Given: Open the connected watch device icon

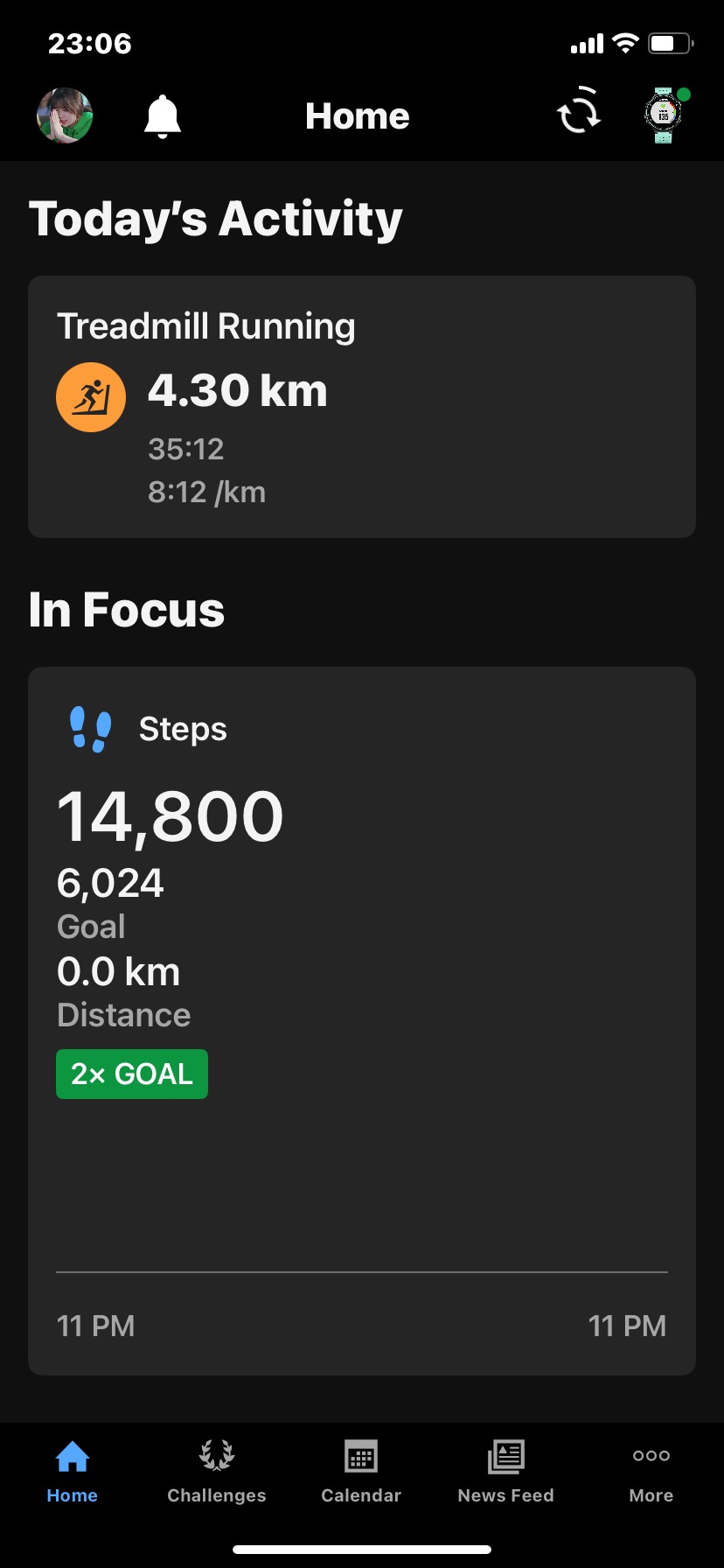Looking at the screenshot, I should pos(664,115).
